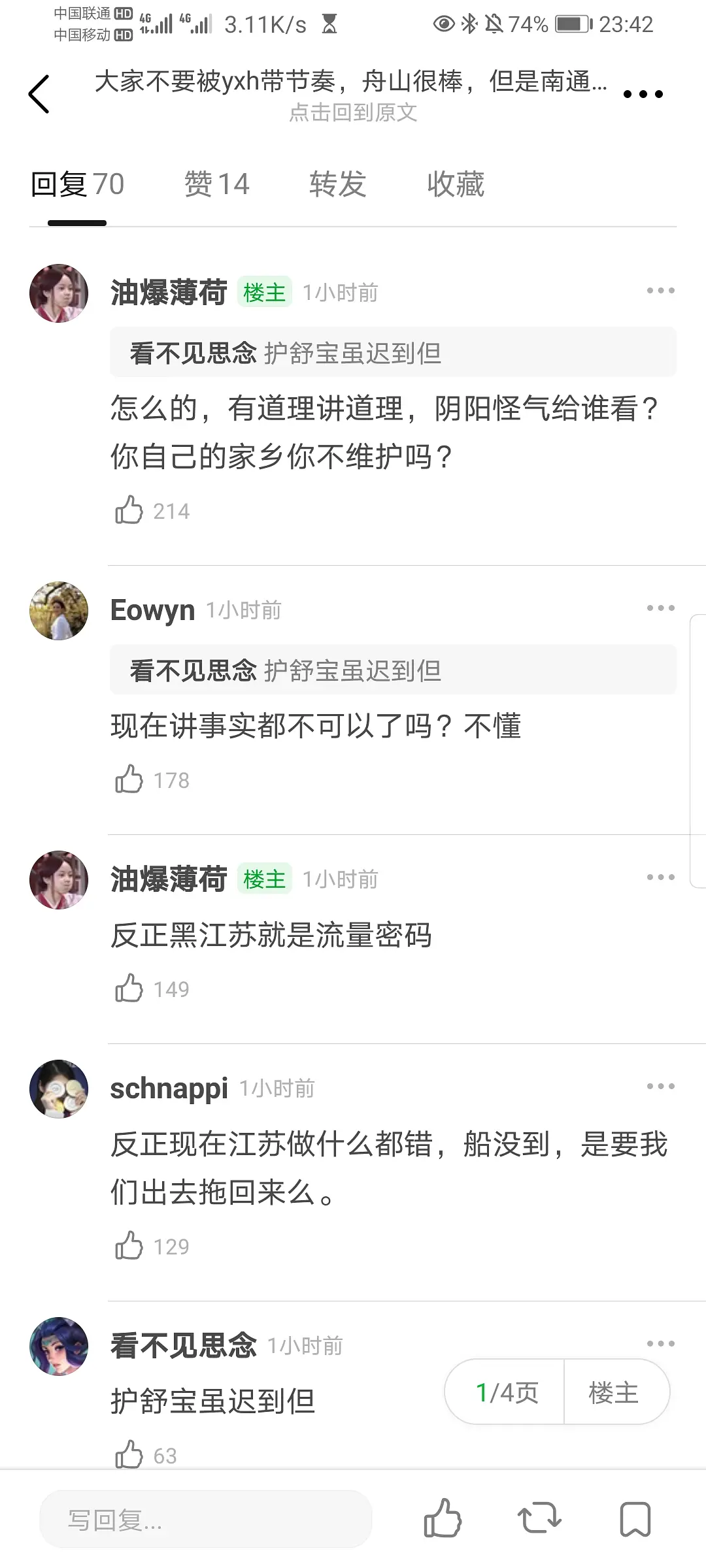Screen dimensions: 706x1568
Task: Tap the like icon under Eowyn's comment
Action: [132, 779]
